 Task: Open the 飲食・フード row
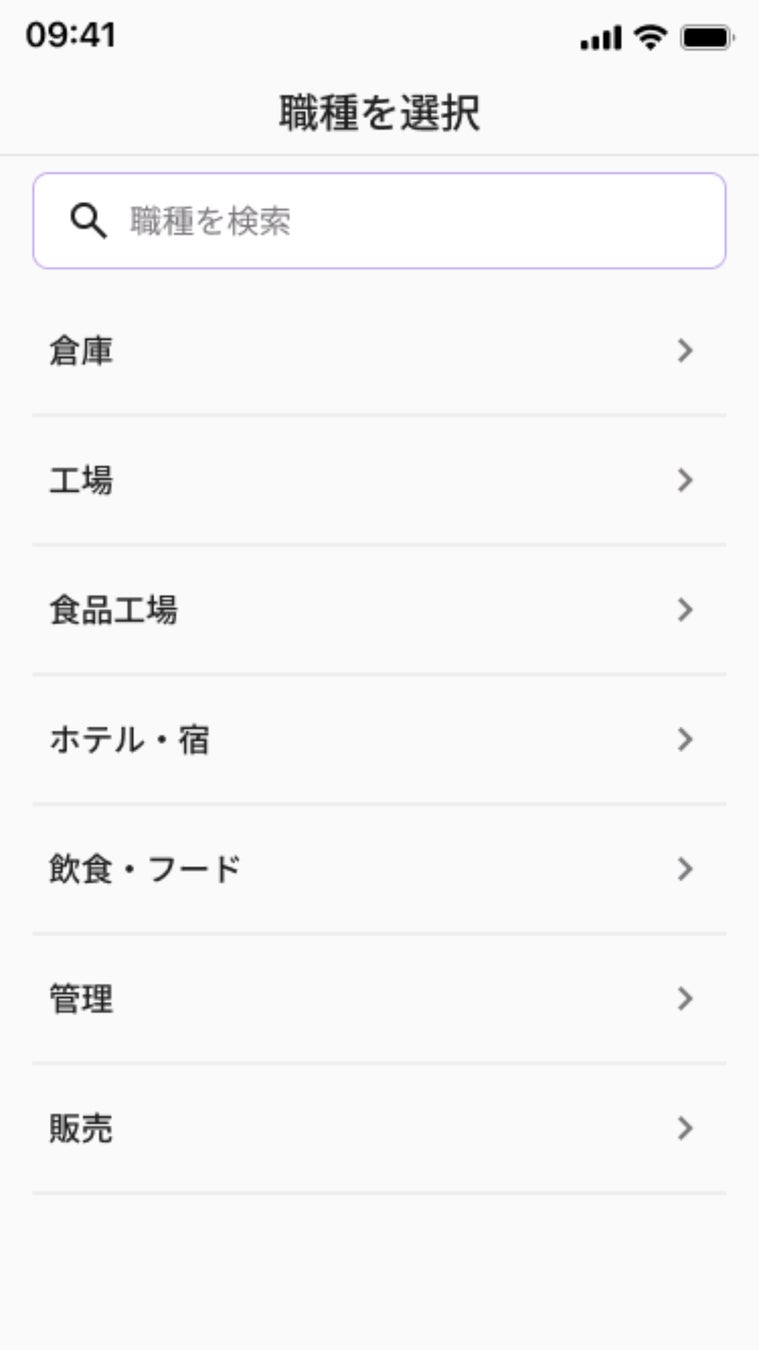(x=379, y=870)
